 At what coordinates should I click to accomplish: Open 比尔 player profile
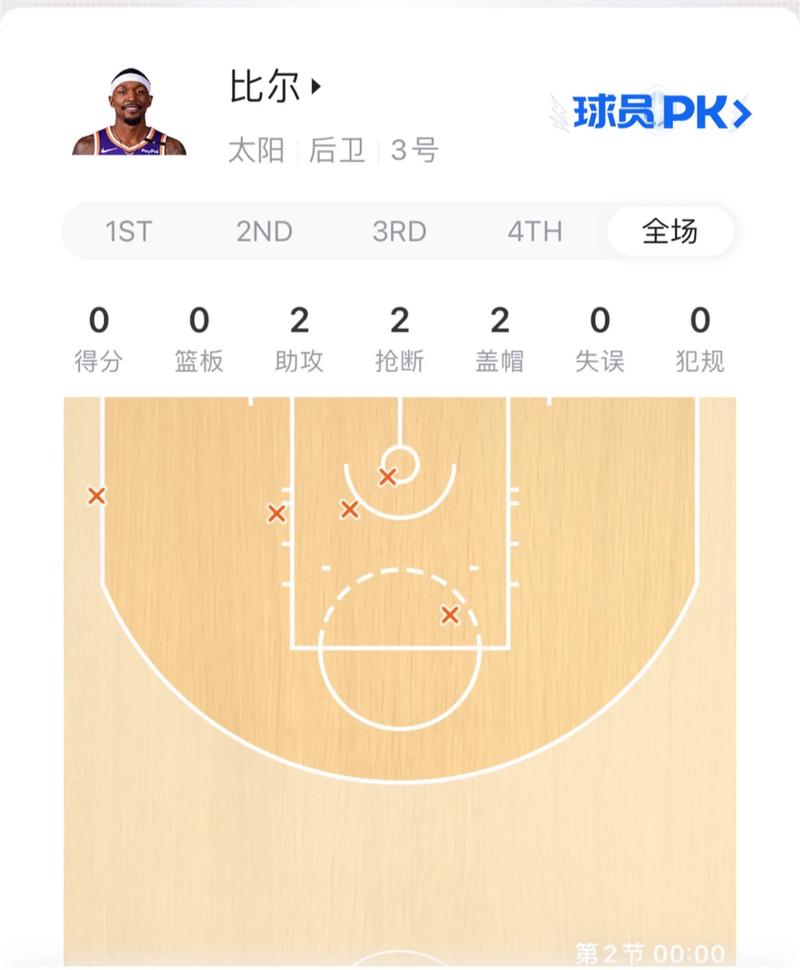click(274, 88)
